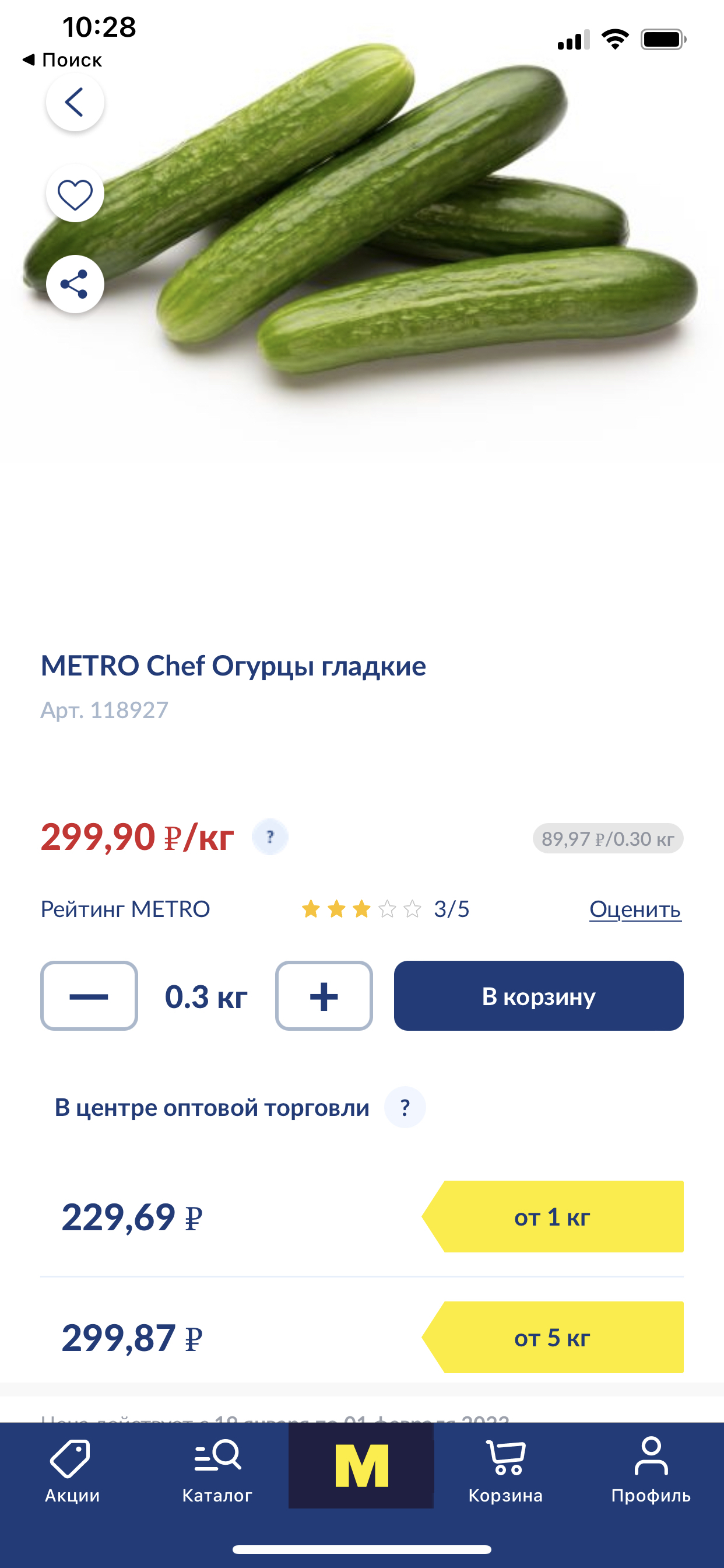724x1568 pixels.
Task: Tap Оценить to rate the product
Action: tap(635, 909)
